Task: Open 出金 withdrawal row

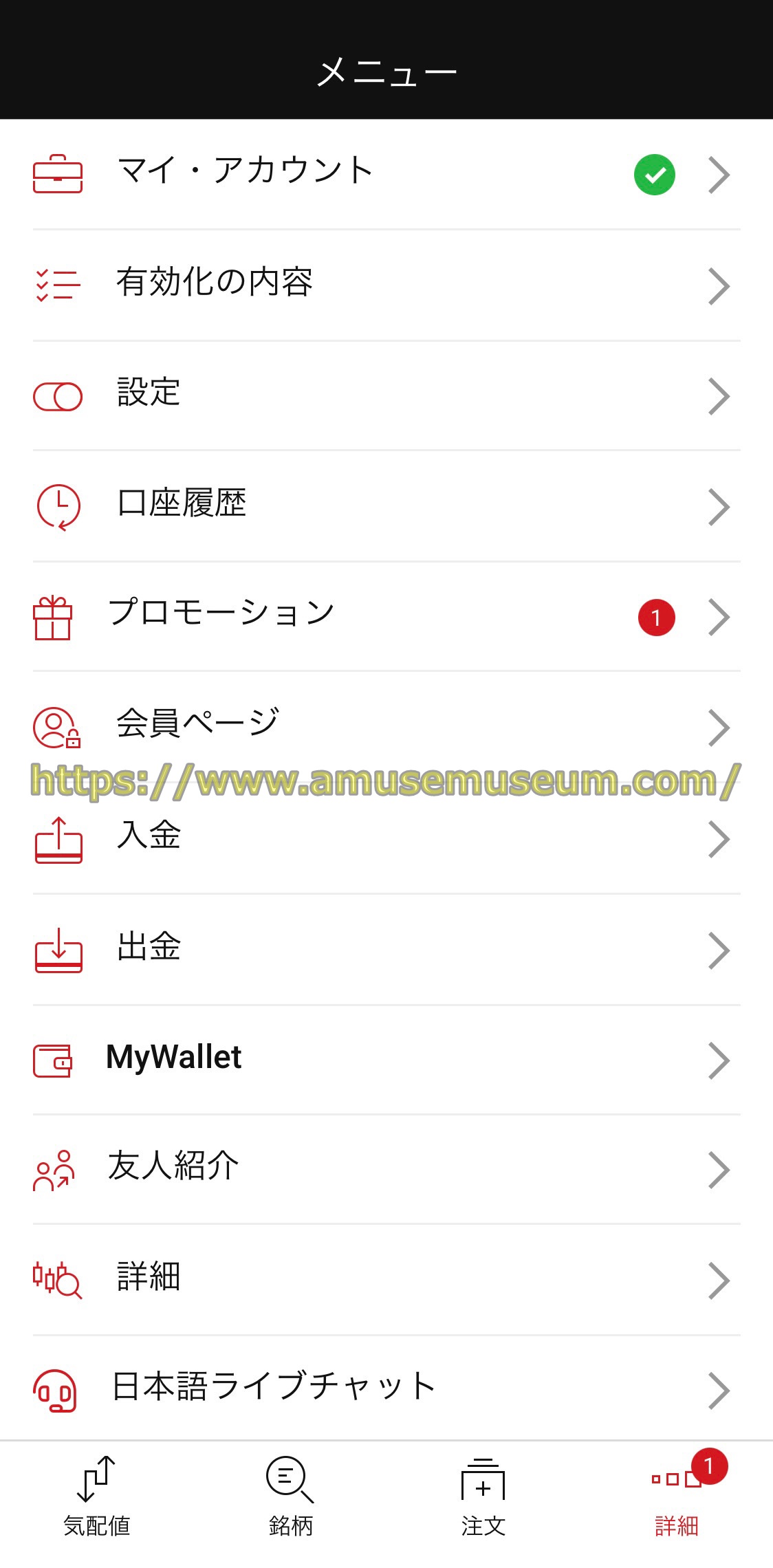Action: (x=385, y=949)
